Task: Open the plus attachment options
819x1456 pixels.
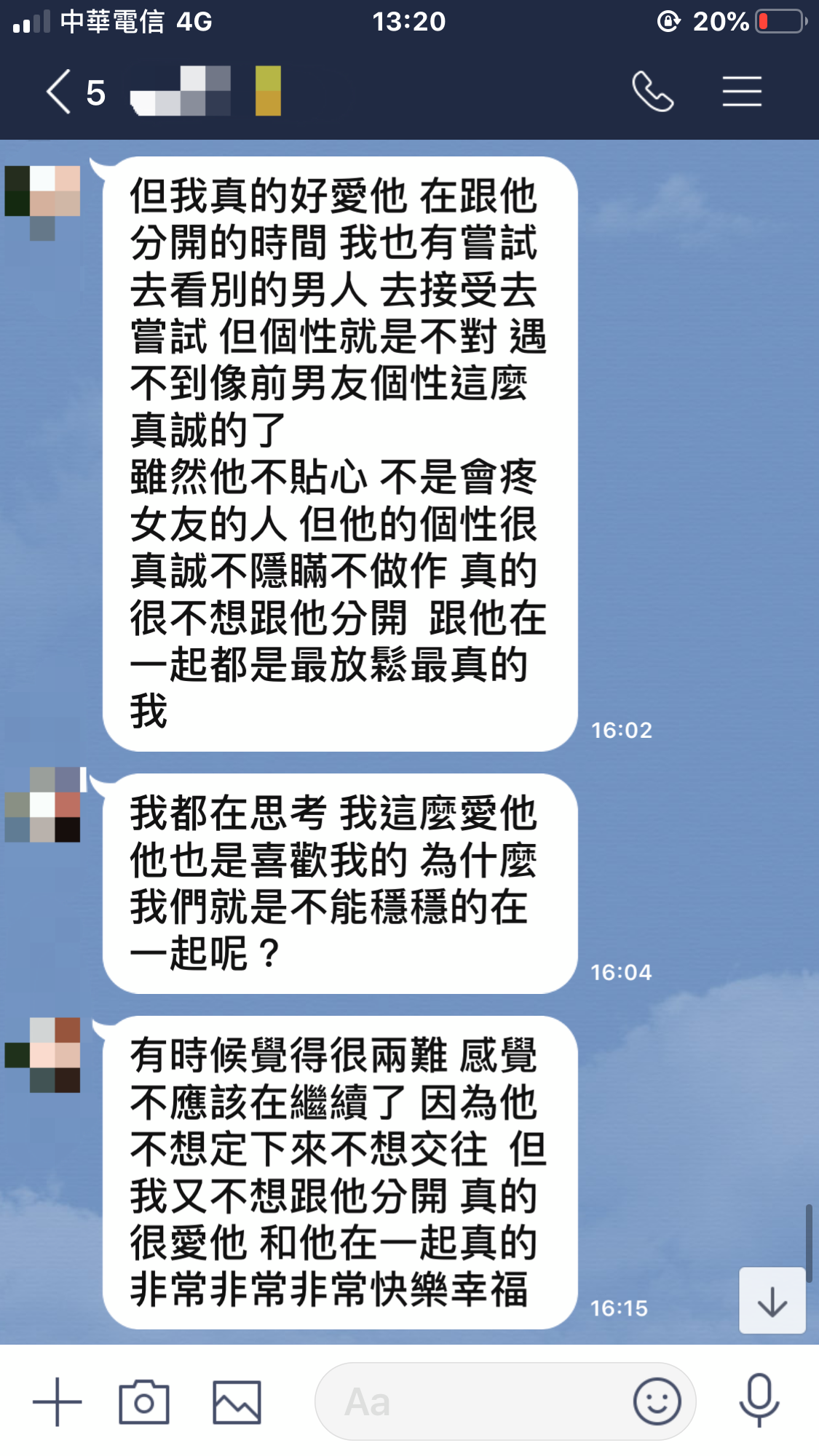Action: (57, 1401)
